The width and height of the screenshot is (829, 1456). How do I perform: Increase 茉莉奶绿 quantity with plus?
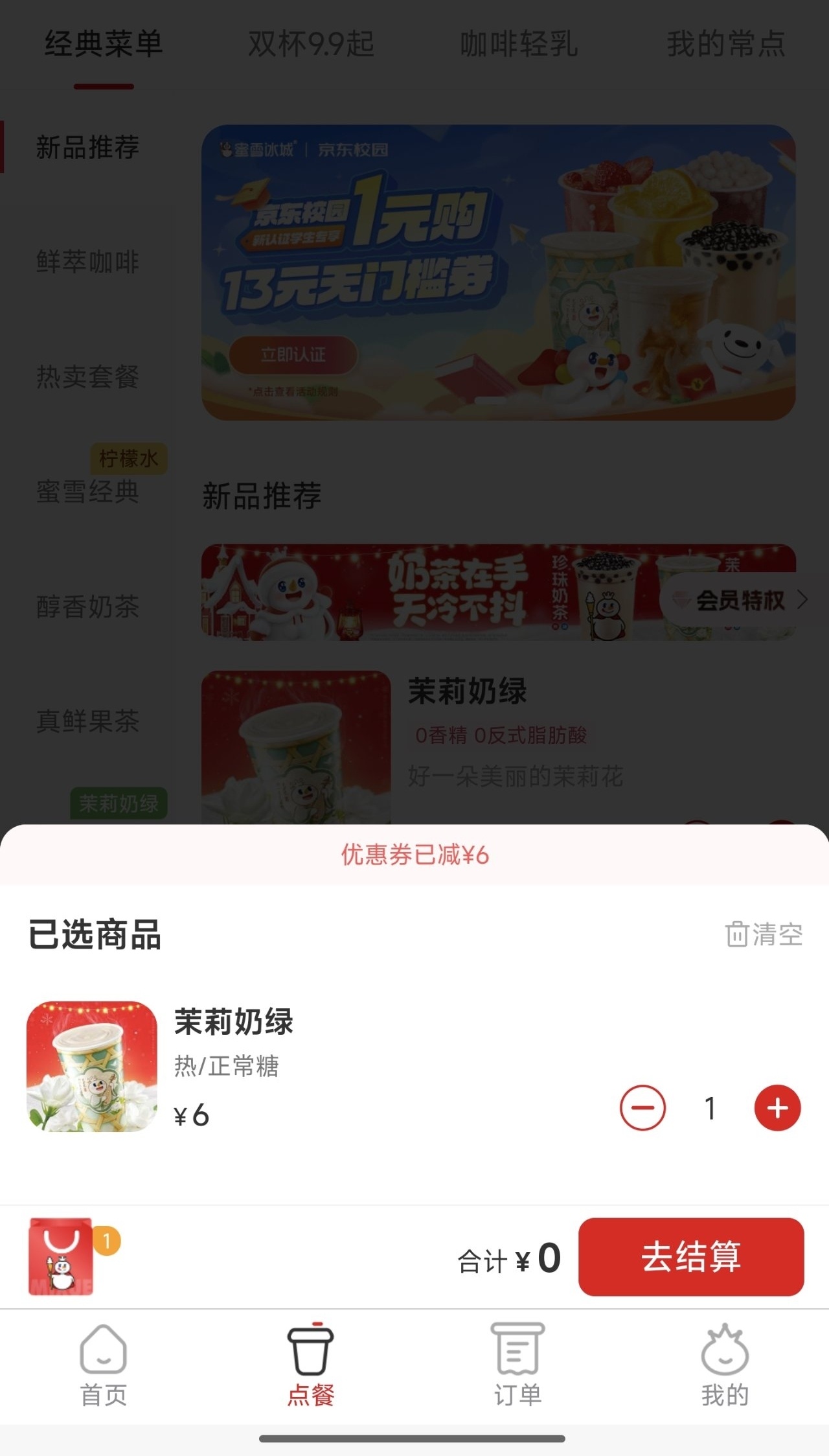click(x=777, y=1108)
